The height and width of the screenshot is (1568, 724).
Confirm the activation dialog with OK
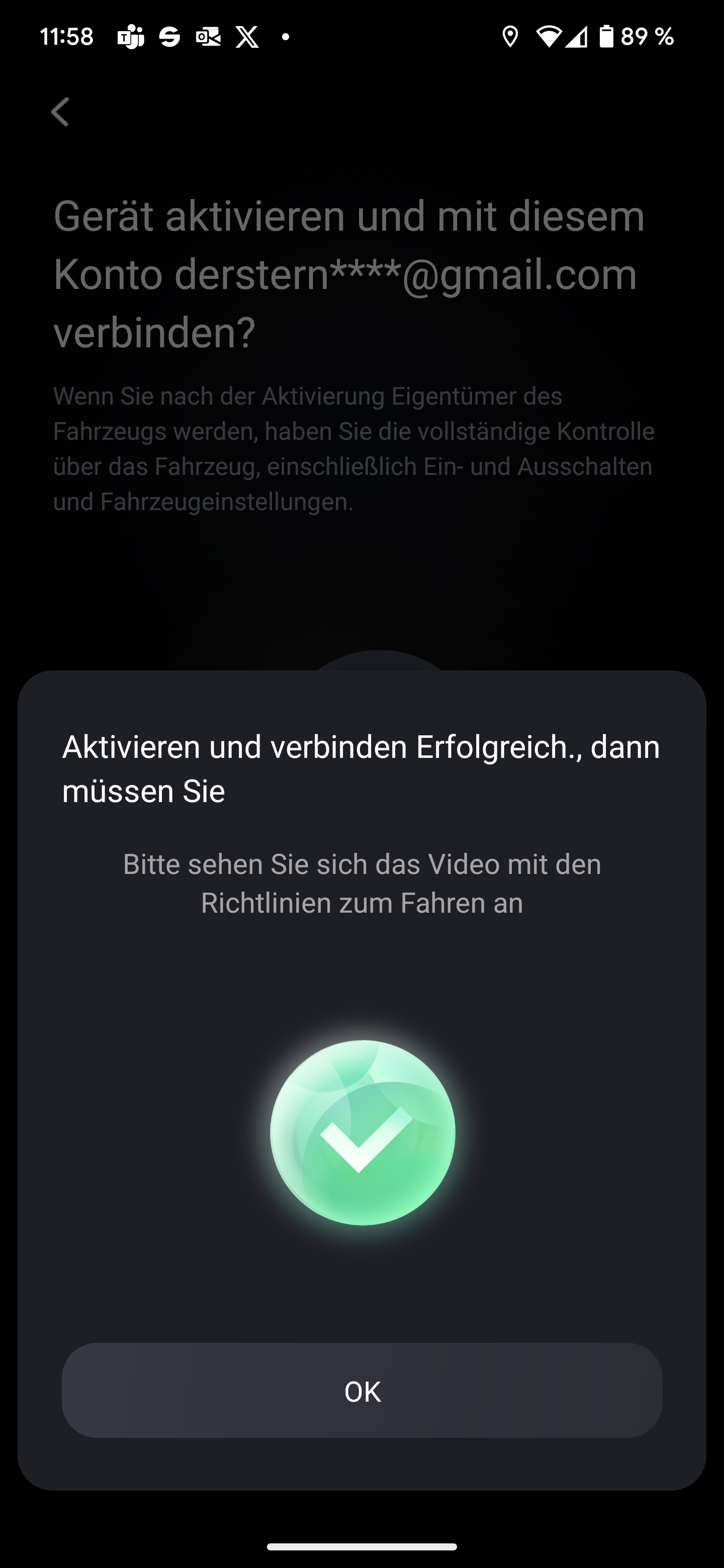click(361, 1391)
